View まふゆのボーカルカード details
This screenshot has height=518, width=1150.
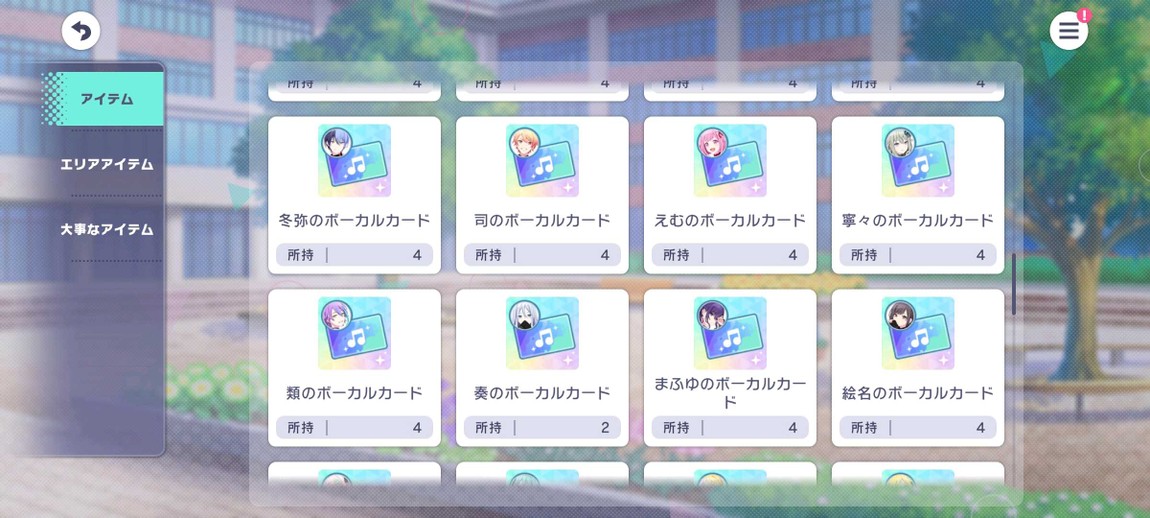click(x=730, y=367)
